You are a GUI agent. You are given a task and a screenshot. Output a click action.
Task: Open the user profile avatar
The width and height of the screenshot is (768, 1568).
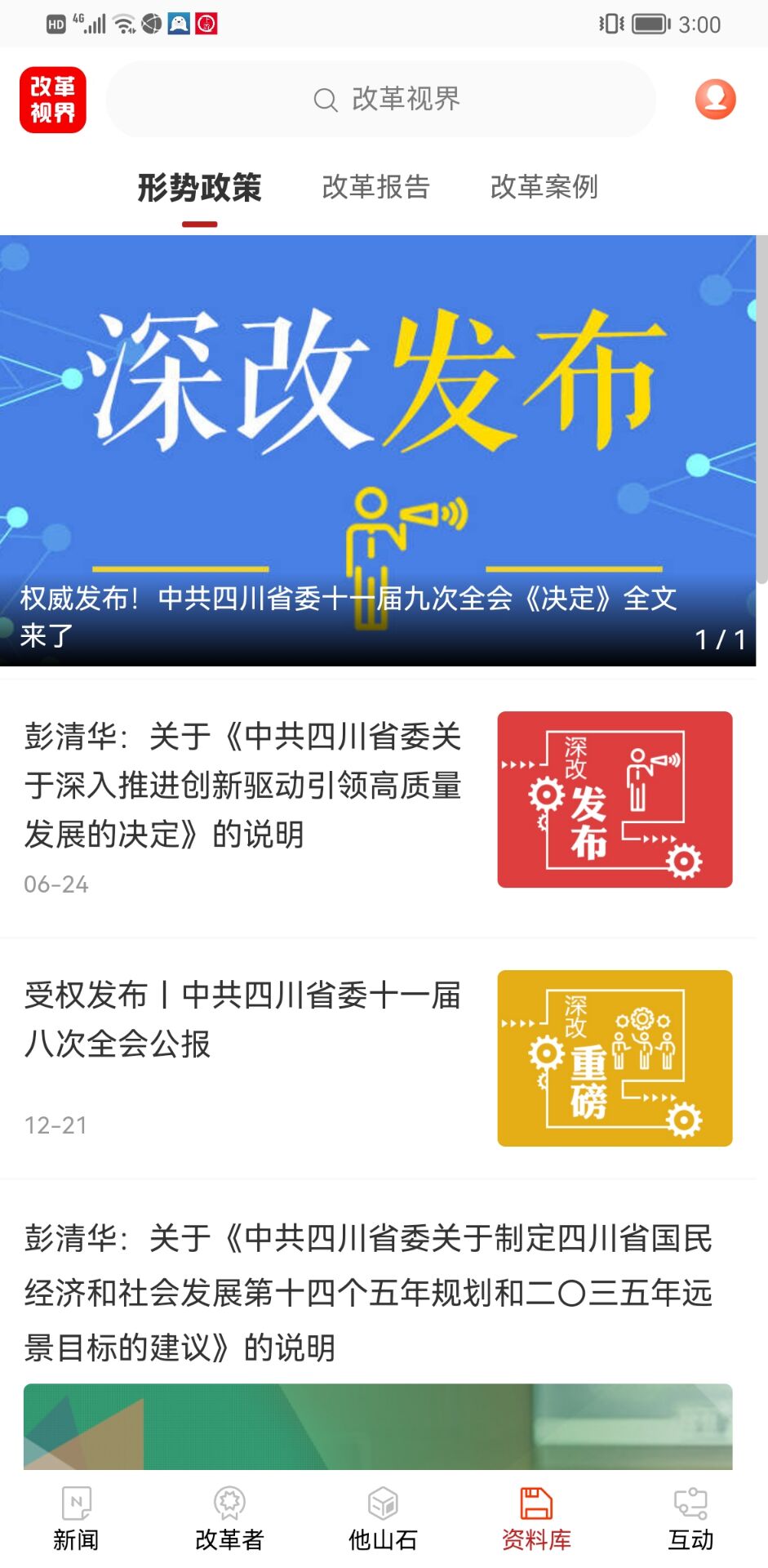click(715, 99)
